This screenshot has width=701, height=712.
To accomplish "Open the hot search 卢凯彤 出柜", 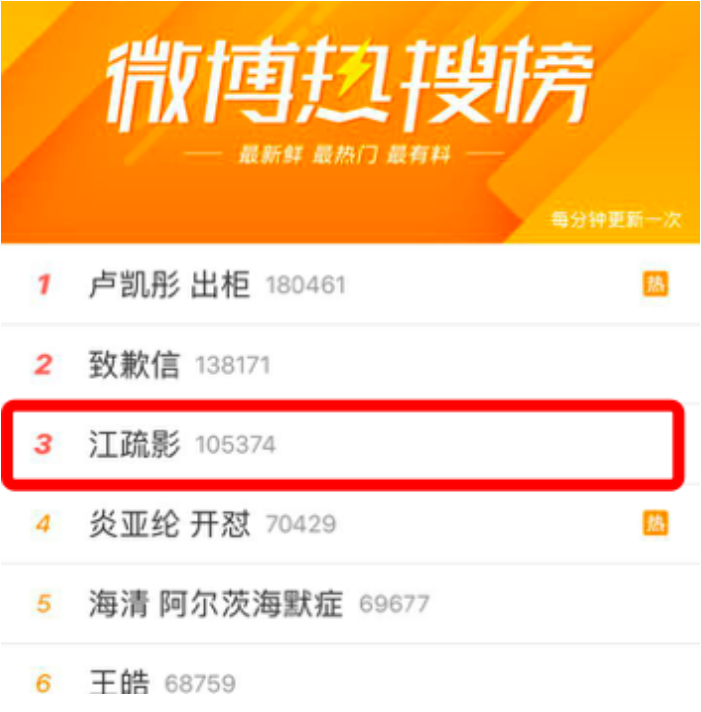I will (x=168, y=285).
